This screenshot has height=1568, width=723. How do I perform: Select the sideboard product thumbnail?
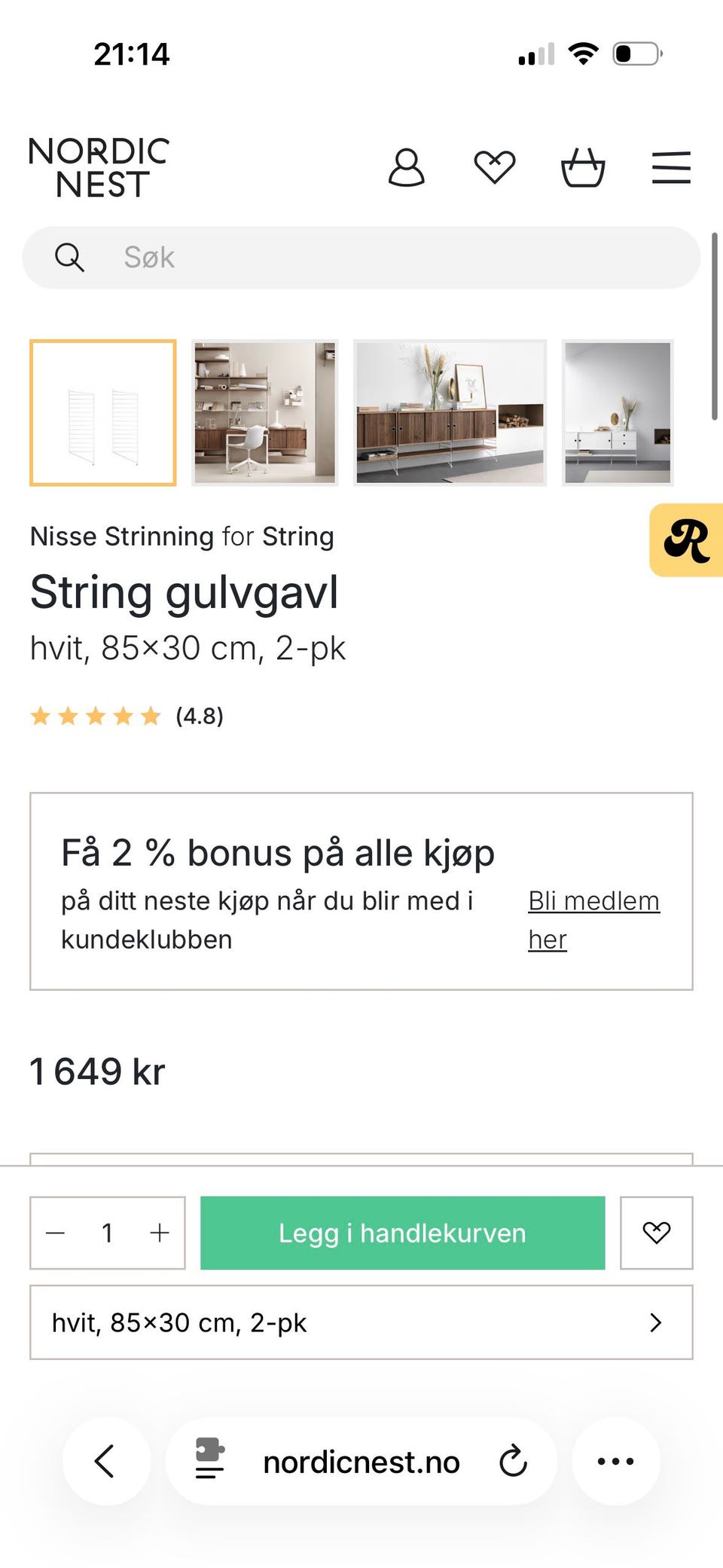(x=450, y=411)
